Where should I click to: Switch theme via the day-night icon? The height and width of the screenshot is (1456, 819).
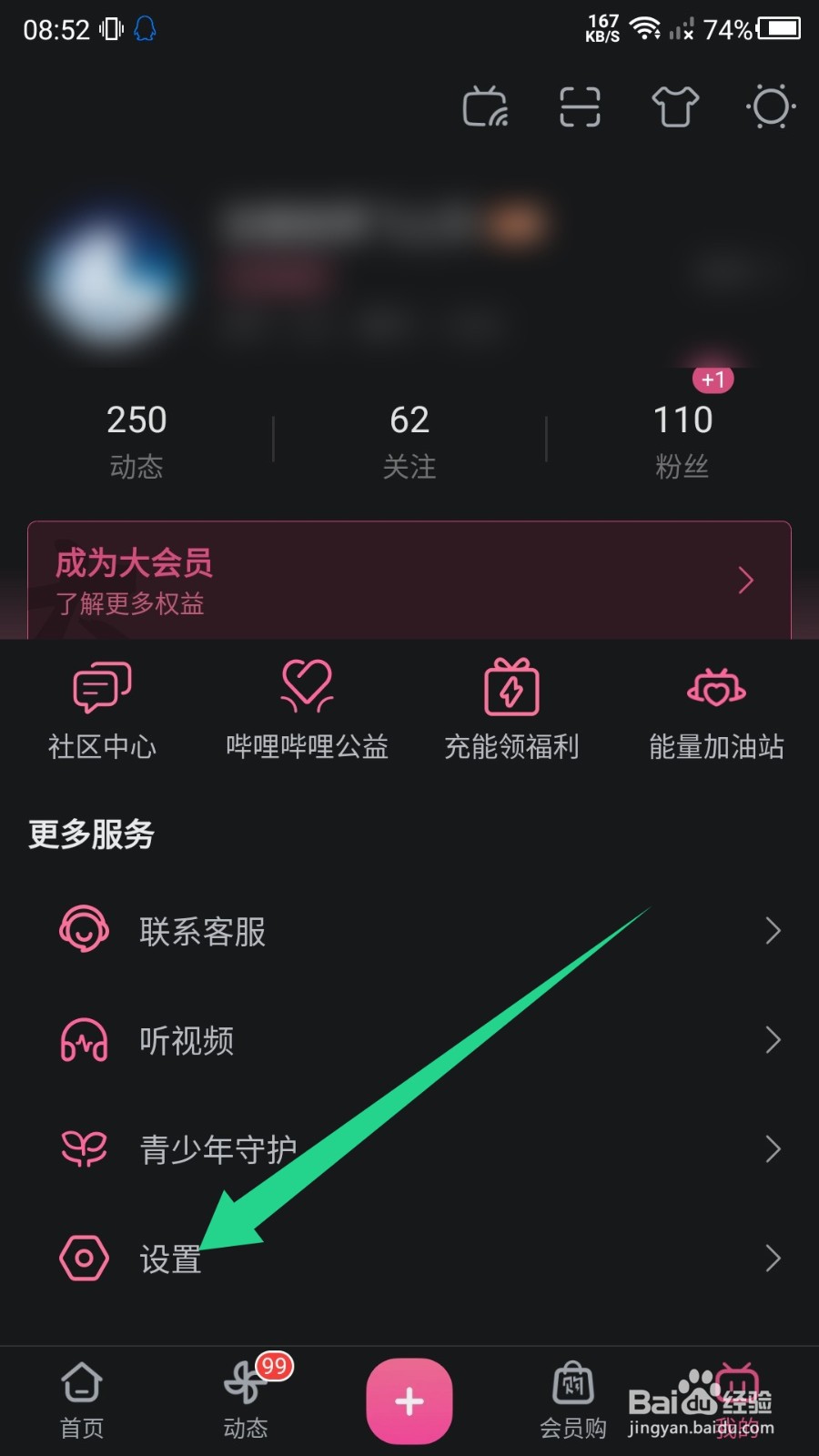click(770, 106)
